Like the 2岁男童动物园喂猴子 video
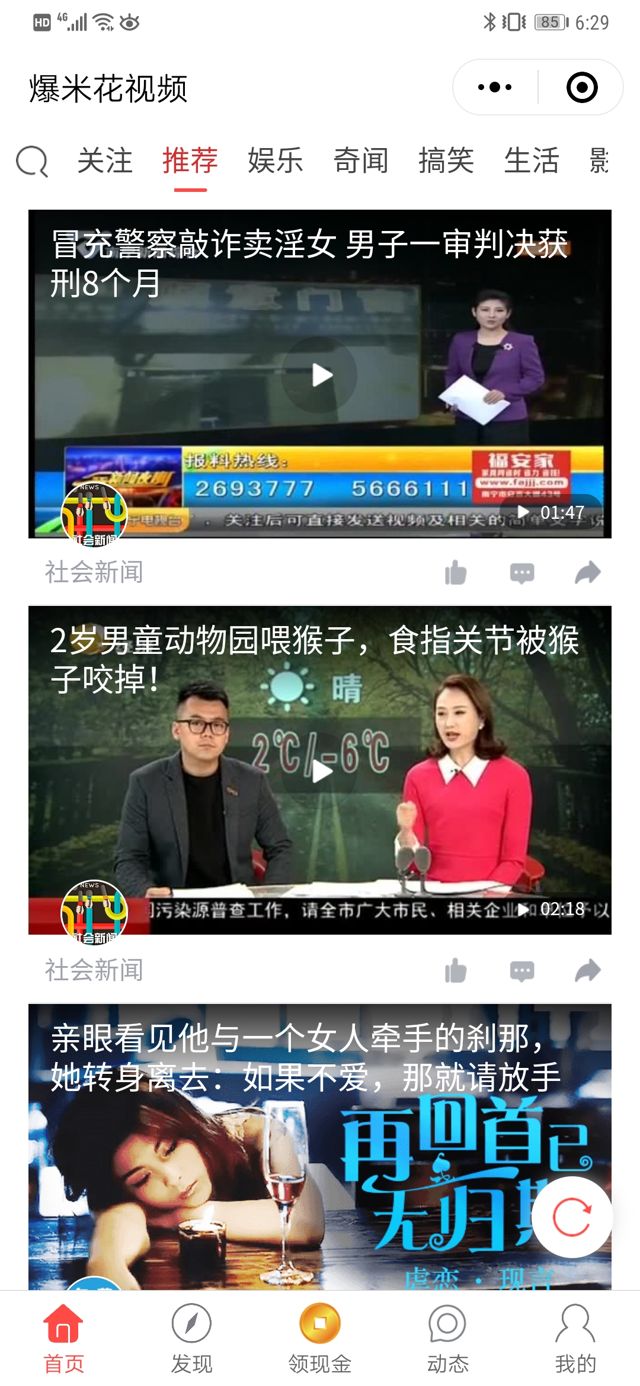Image resolution: width=640 pixels, height=1386 pixels. point(456,970)
